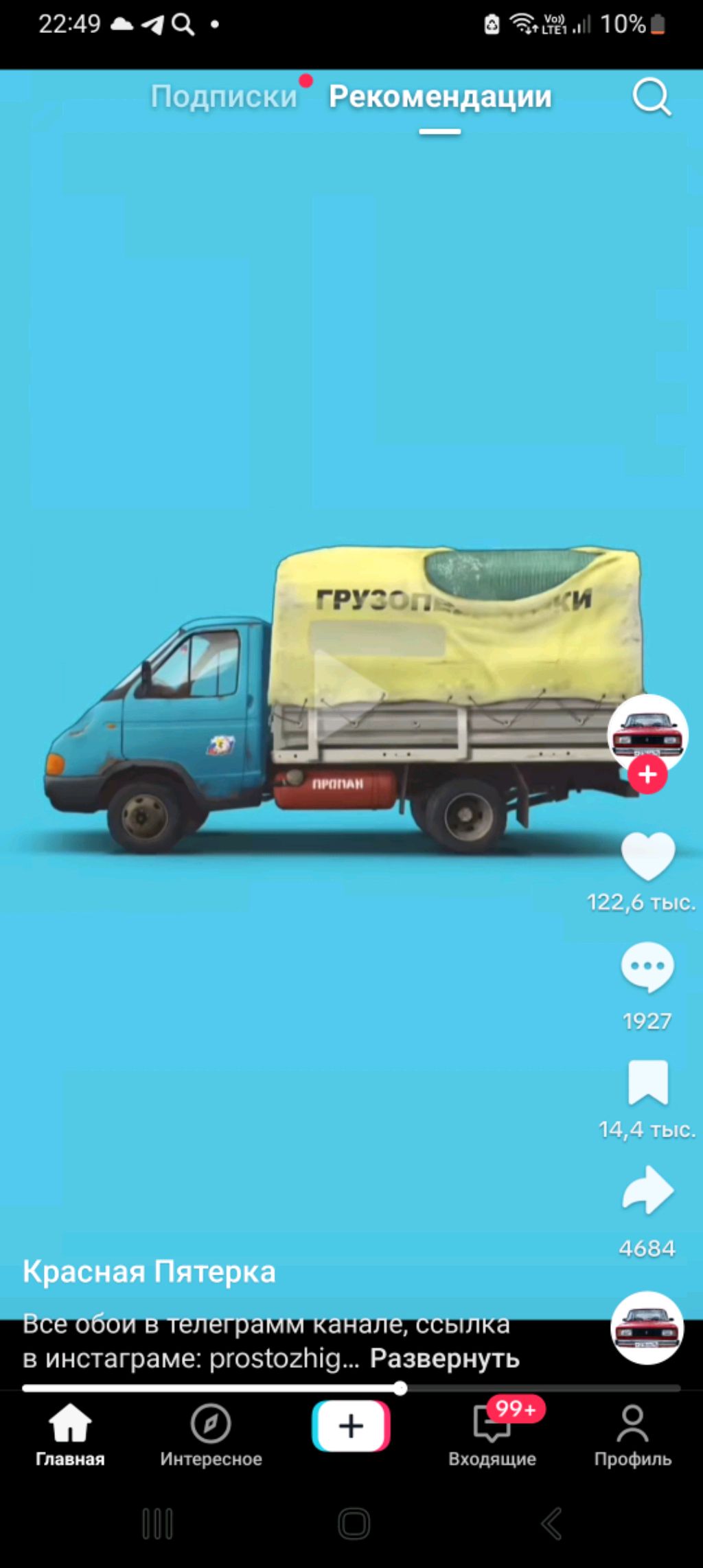The width and height of the screenshot is (703, 1568).
Task: Open the comments bubble
Action: [647, 967]
